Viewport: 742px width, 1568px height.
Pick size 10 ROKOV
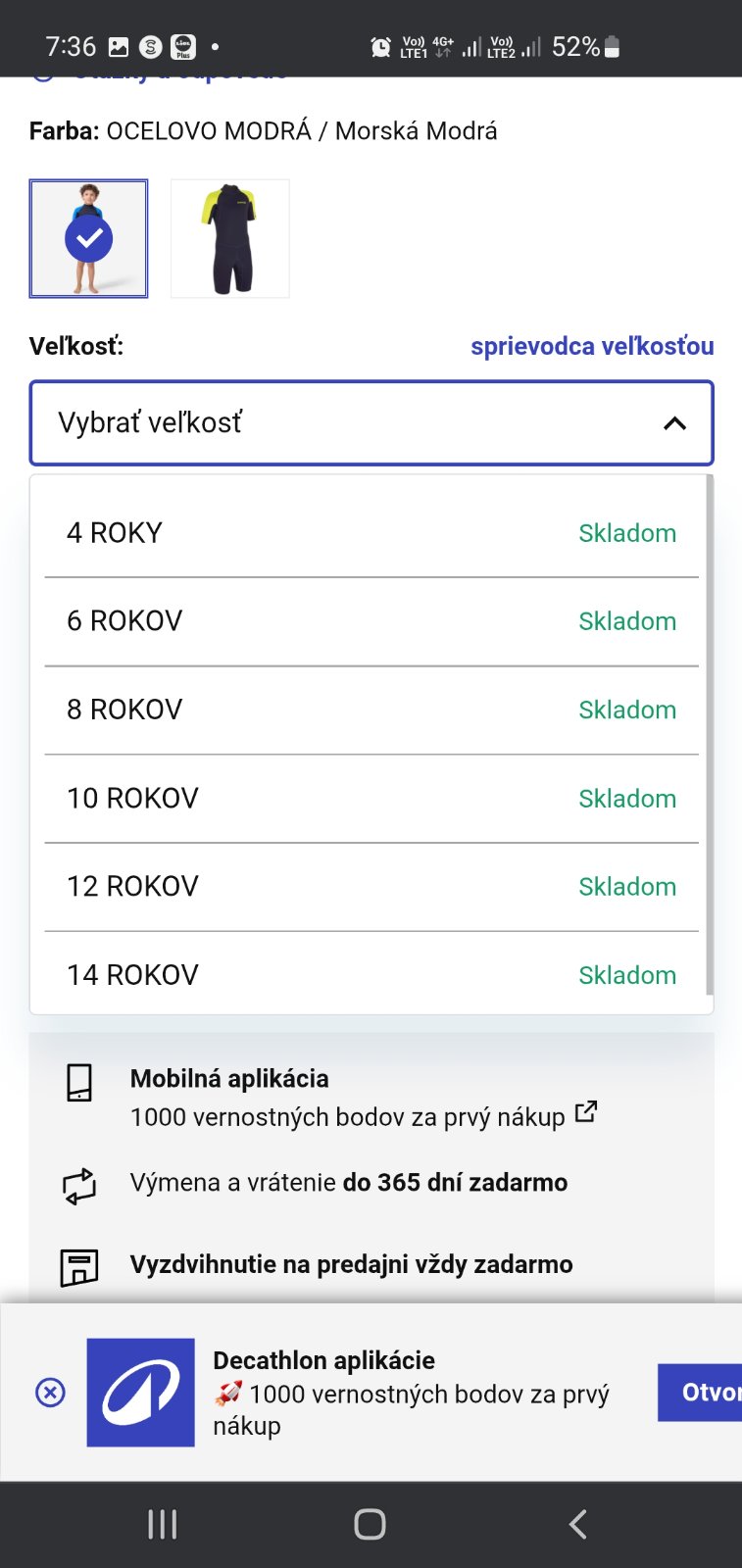click(371, 798)
